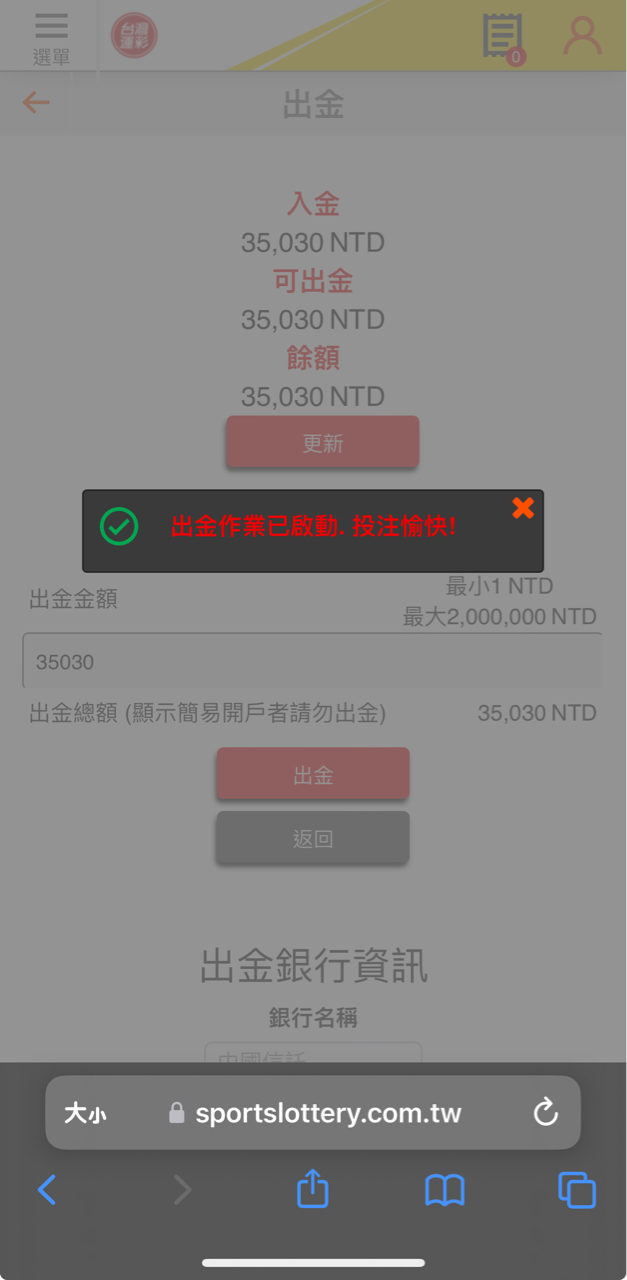
Task: Open the user account profile icon
Action: pyautogui.click(x=582, y=35)
